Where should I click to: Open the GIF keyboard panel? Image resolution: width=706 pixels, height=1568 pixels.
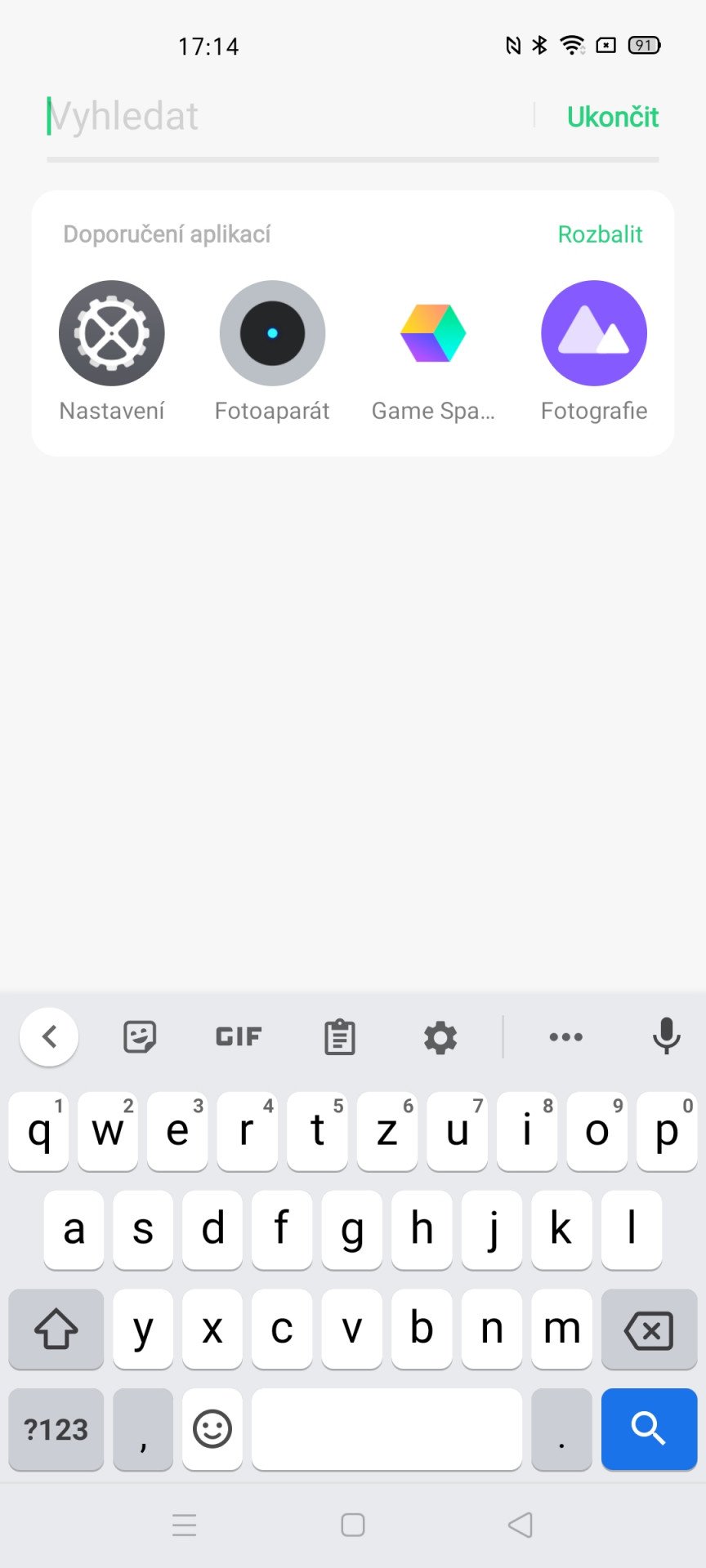point(239,1037)
